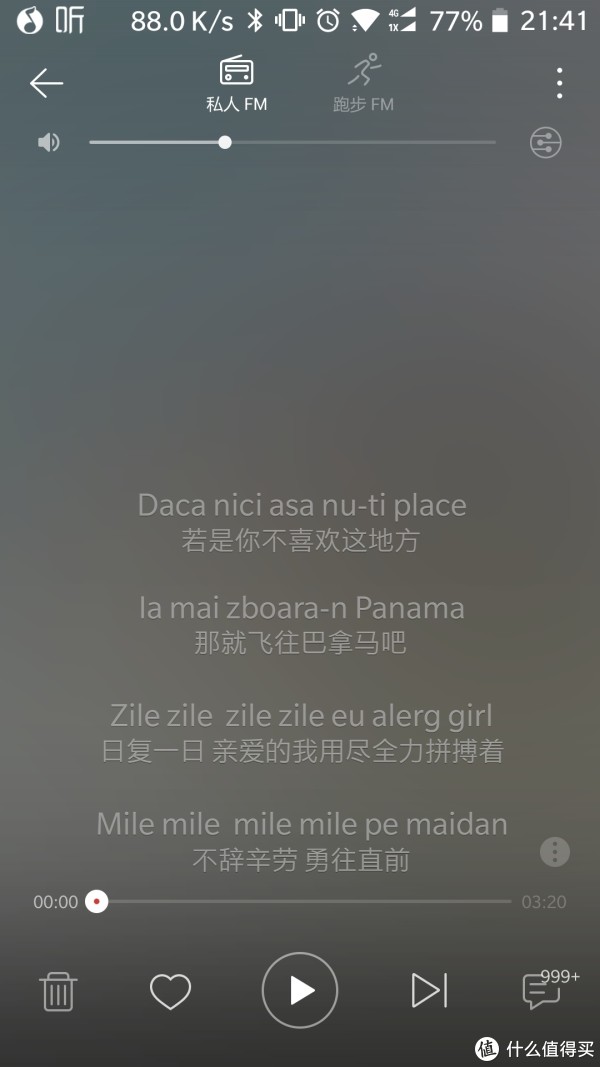Open the 999+ comments
Image resolution: width=600 pixels, height=1067 pixels.
tap(545, 990)
